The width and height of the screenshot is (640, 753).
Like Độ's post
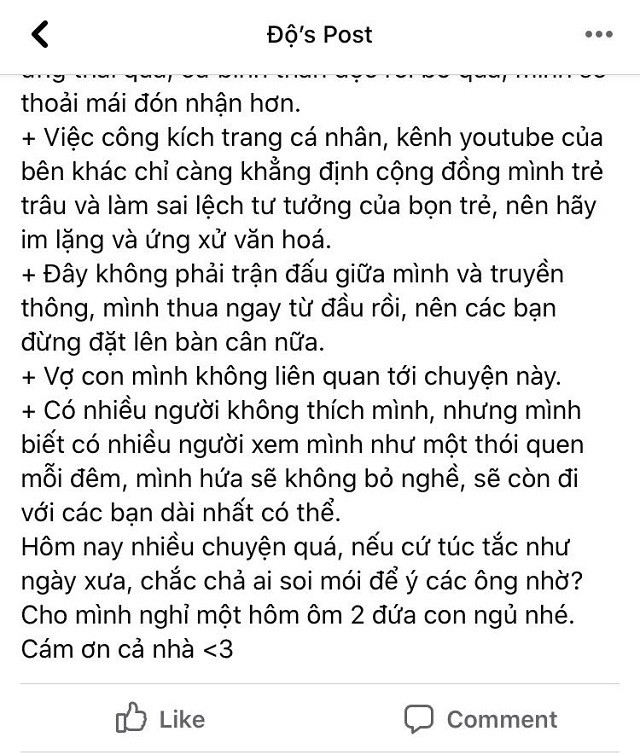pos(160,719)
